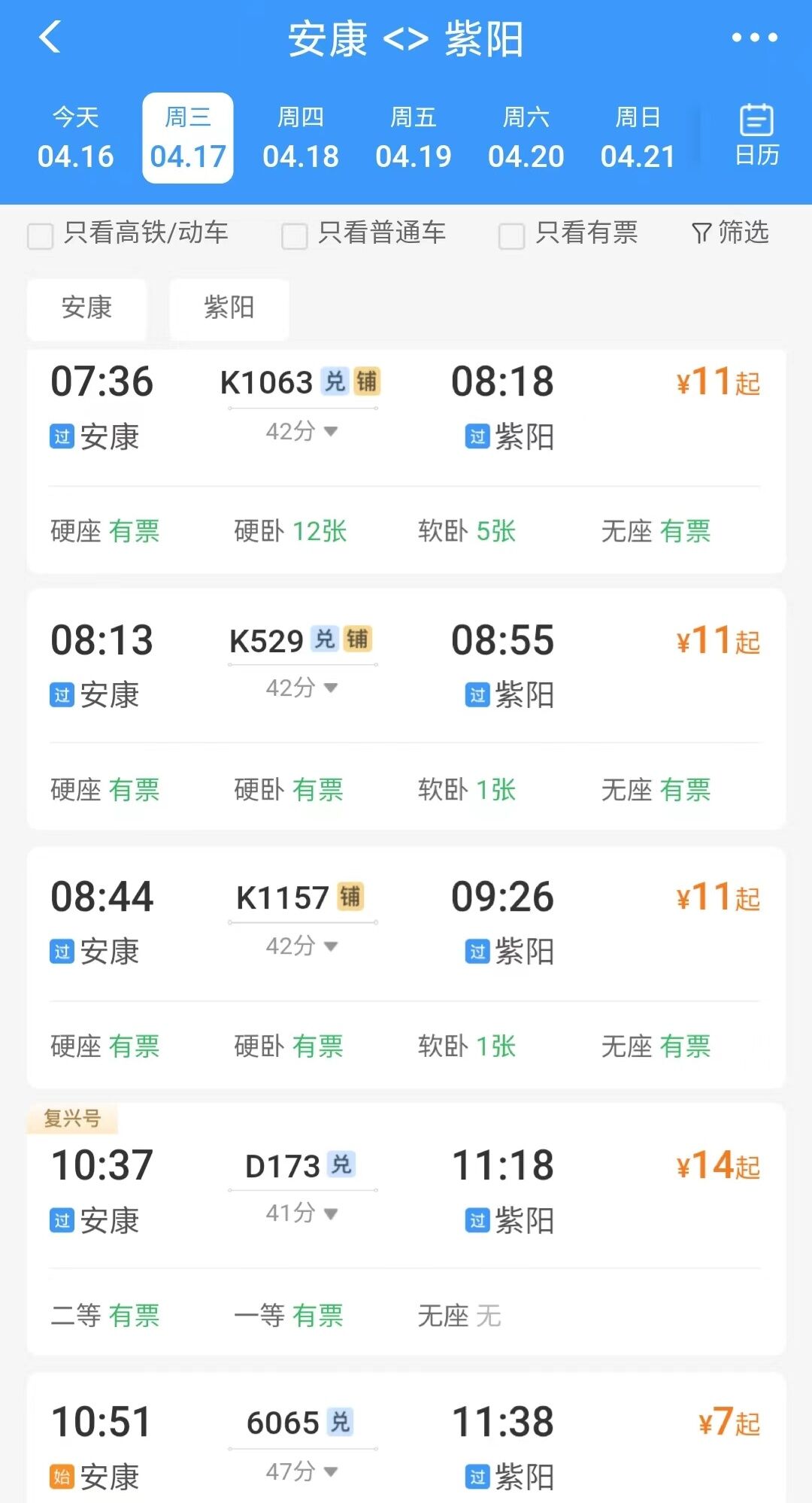Open the 筛选 filter options
The height and width of the screenshot is (1503, 812).
(x=730, y=233)
